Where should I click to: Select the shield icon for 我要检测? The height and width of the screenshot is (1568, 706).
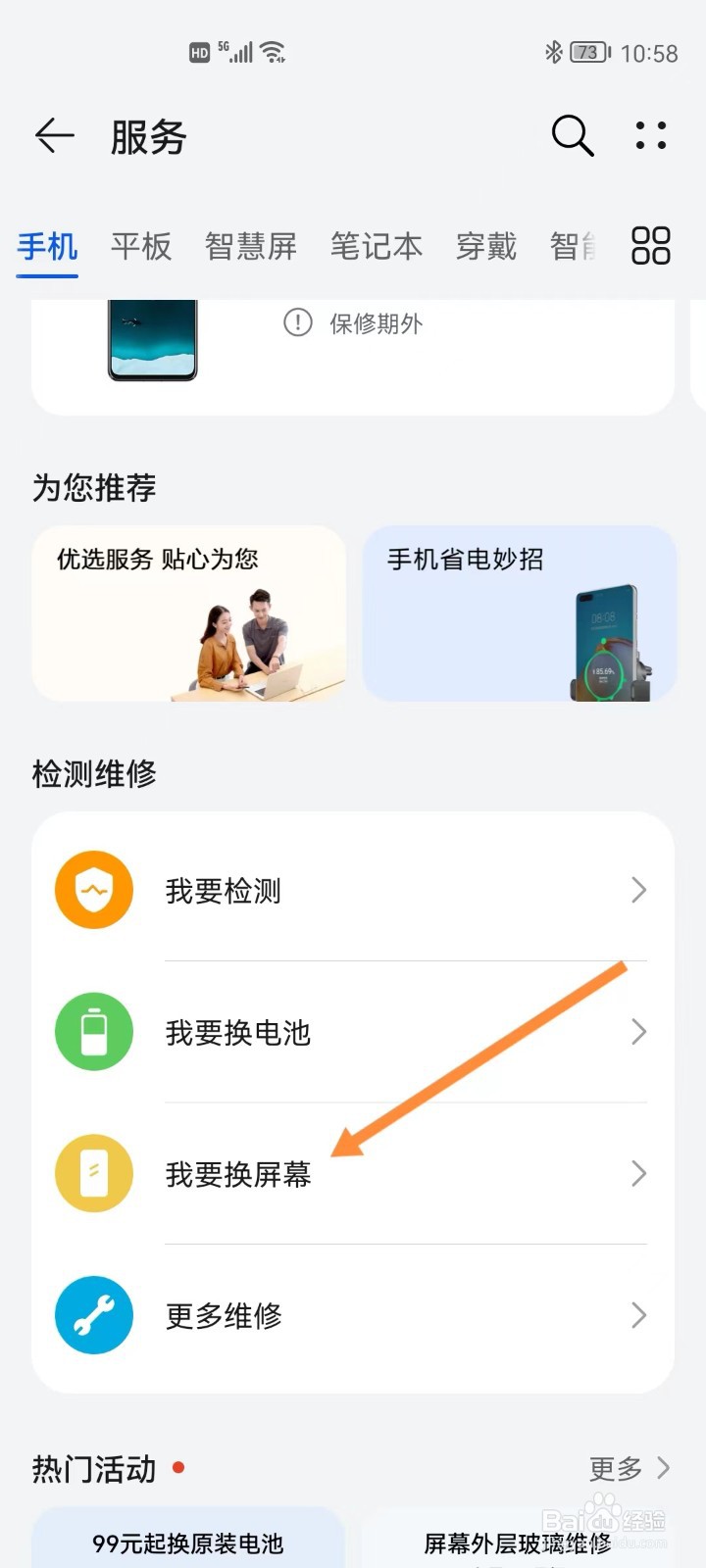click(x=93, y=890)
